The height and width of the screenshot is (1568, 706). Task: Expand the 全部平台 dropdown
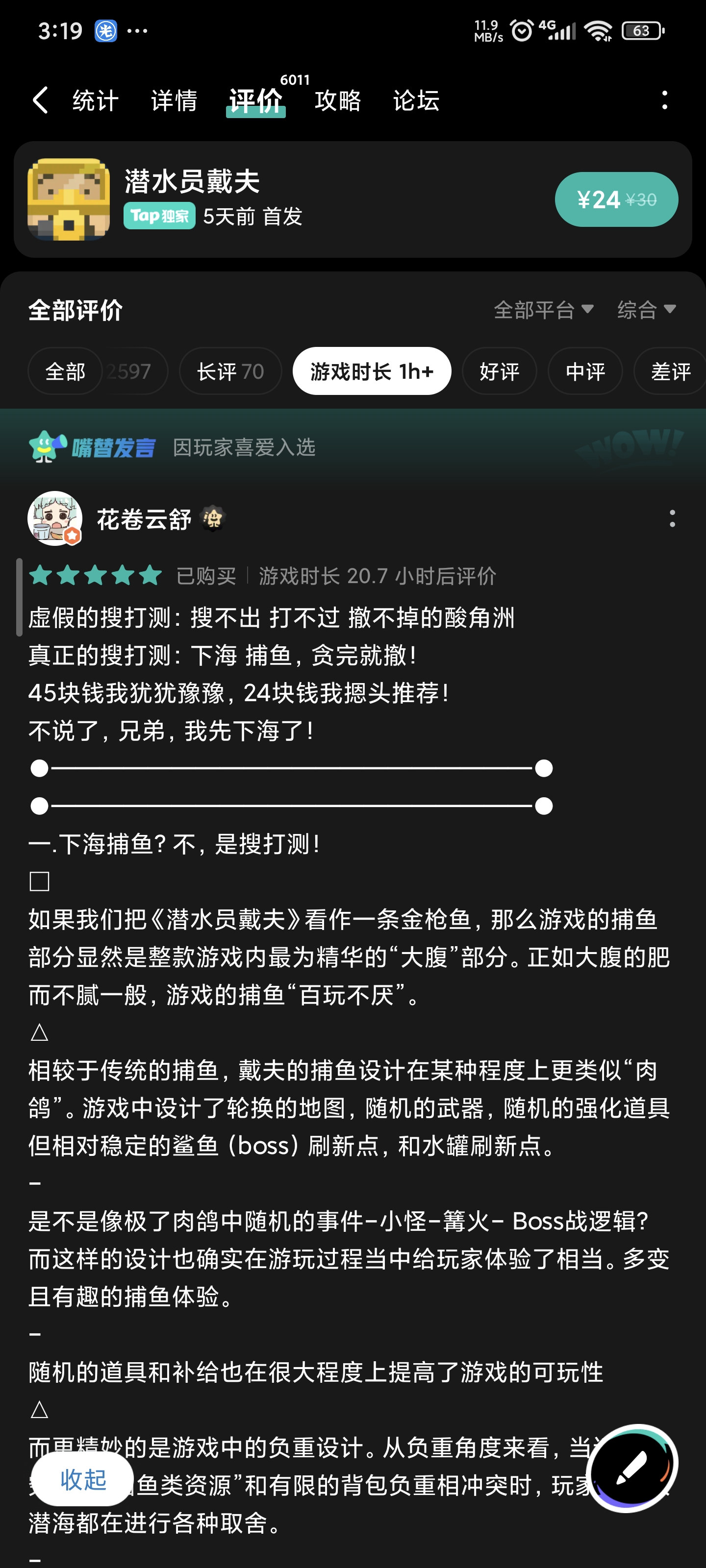(543, 310)
